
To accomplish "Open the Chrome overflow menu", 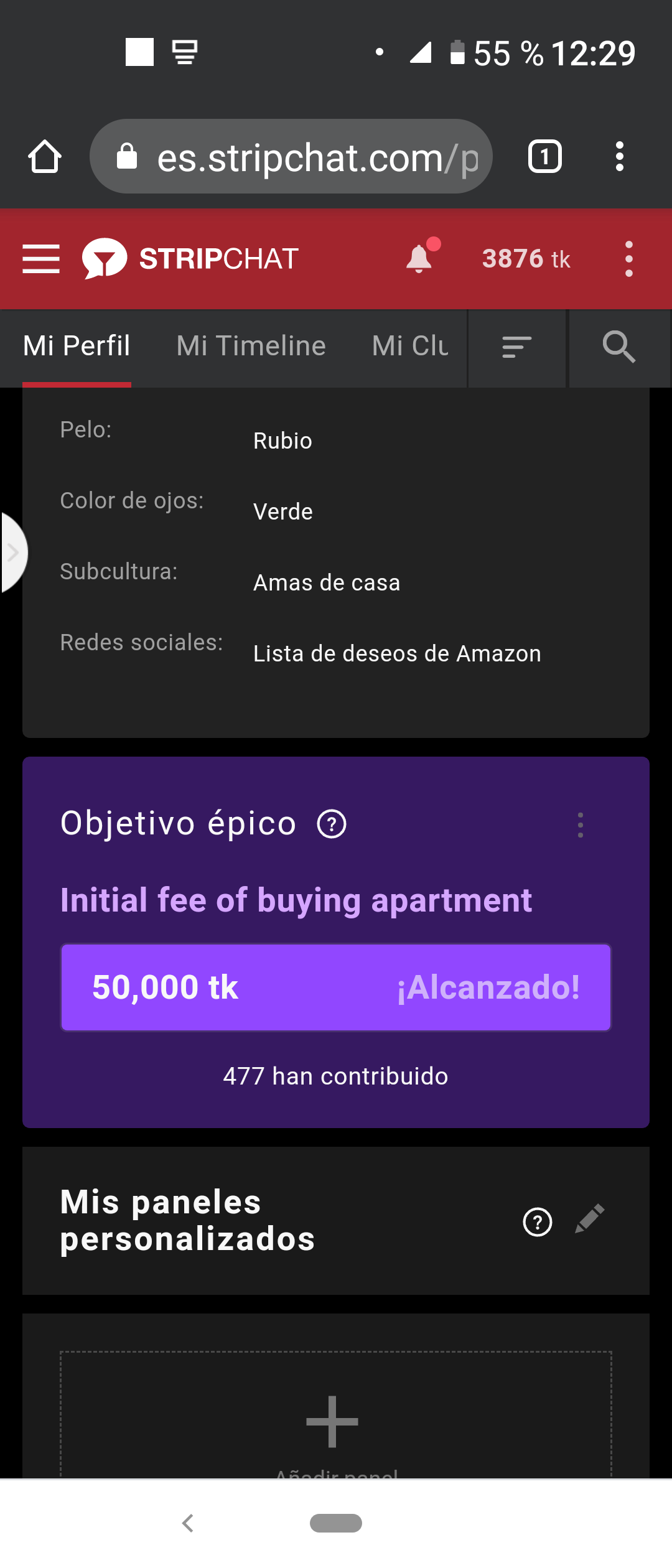I will [x=619, y=156].
